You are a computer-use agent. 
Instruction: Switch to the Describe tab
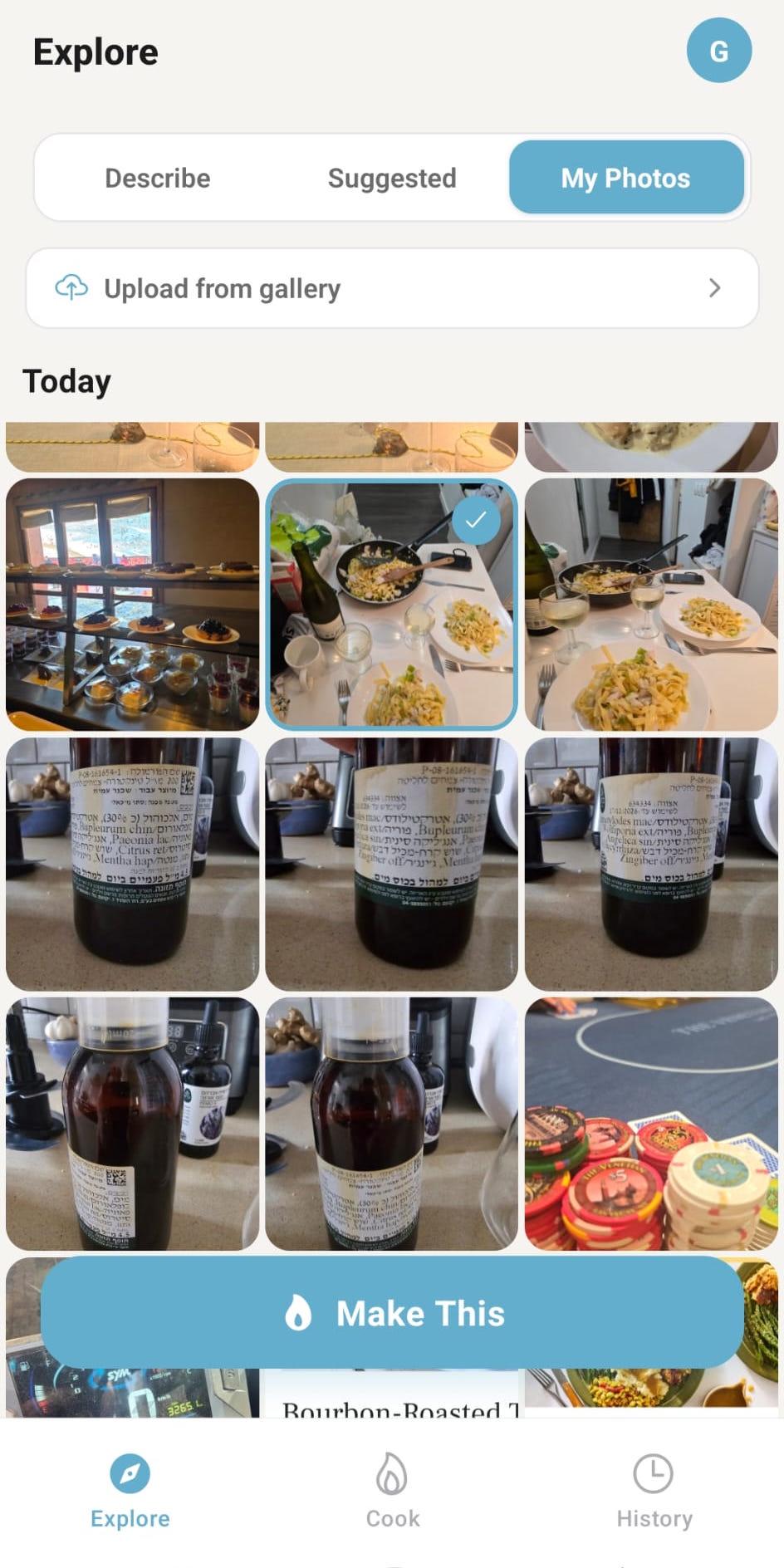(158, 178)
